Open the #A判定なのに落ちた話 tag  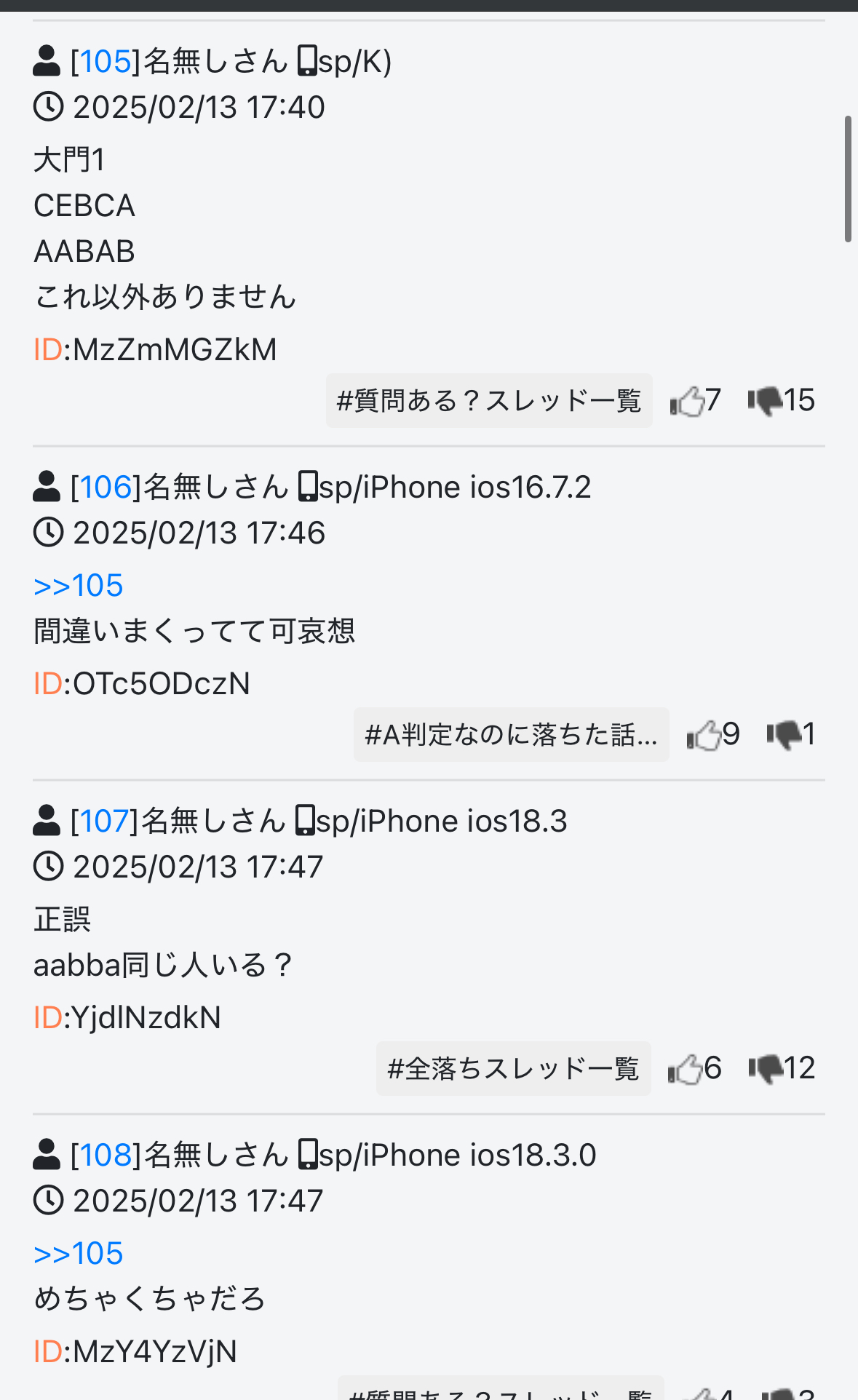[511, 735]
